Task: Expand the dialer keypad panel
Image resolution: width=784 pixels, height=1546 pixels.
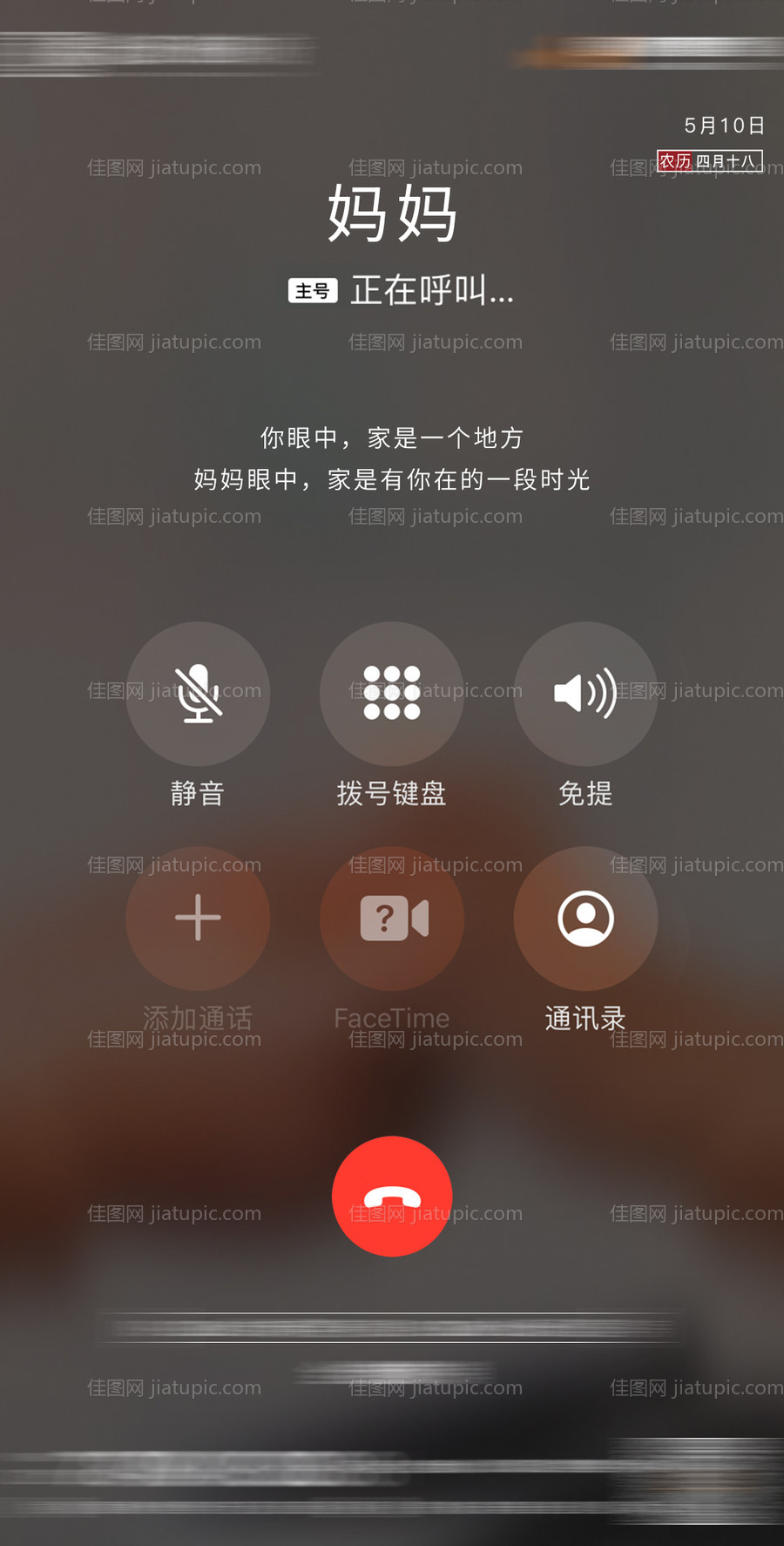Action: point(392,693)
